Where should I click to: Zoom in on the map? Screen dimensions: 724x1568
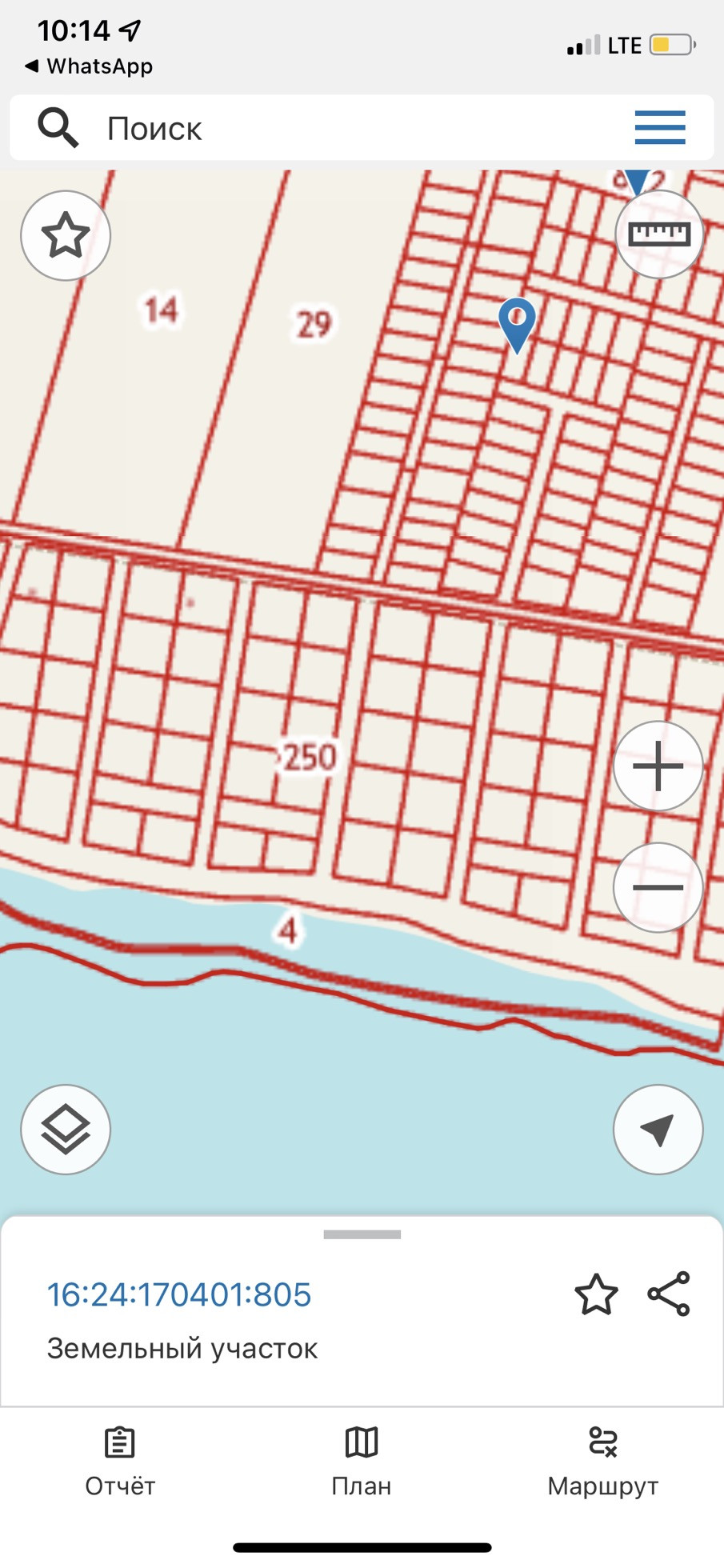(x=658, y=766)
